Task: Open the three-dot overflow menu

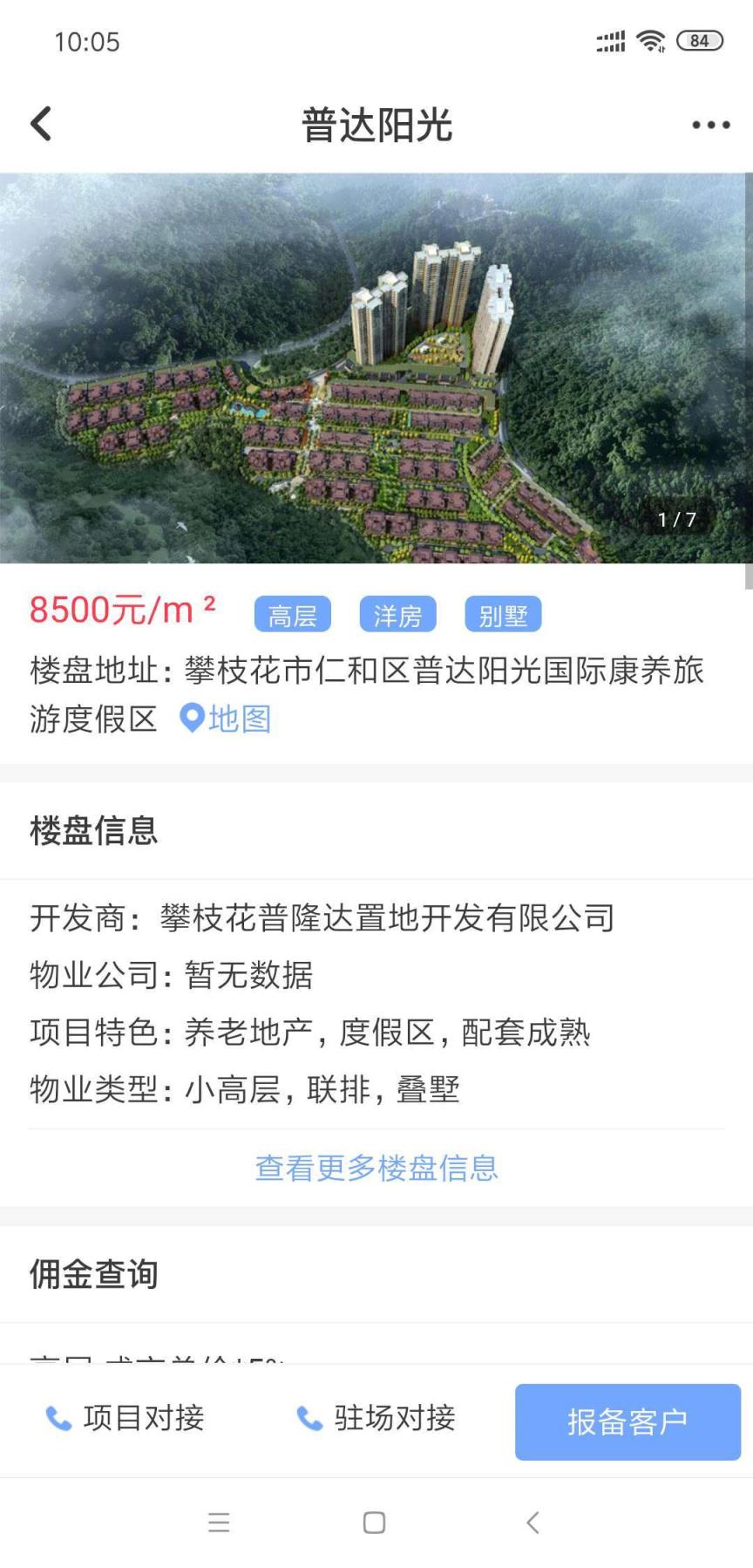Action: click(708, 124)
